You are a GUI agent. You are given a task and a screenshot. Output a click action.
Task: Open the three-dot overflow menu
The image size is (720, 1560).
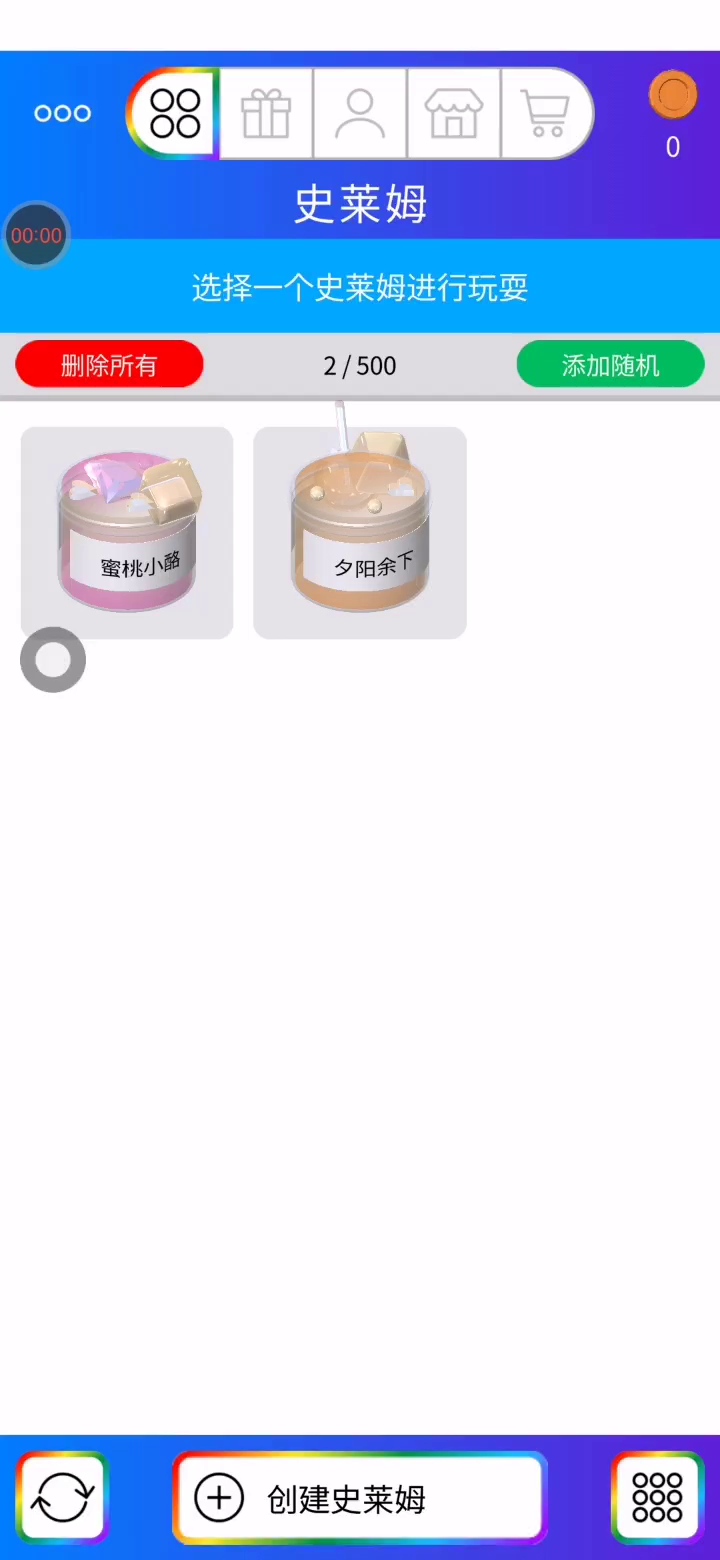point(62,113)
